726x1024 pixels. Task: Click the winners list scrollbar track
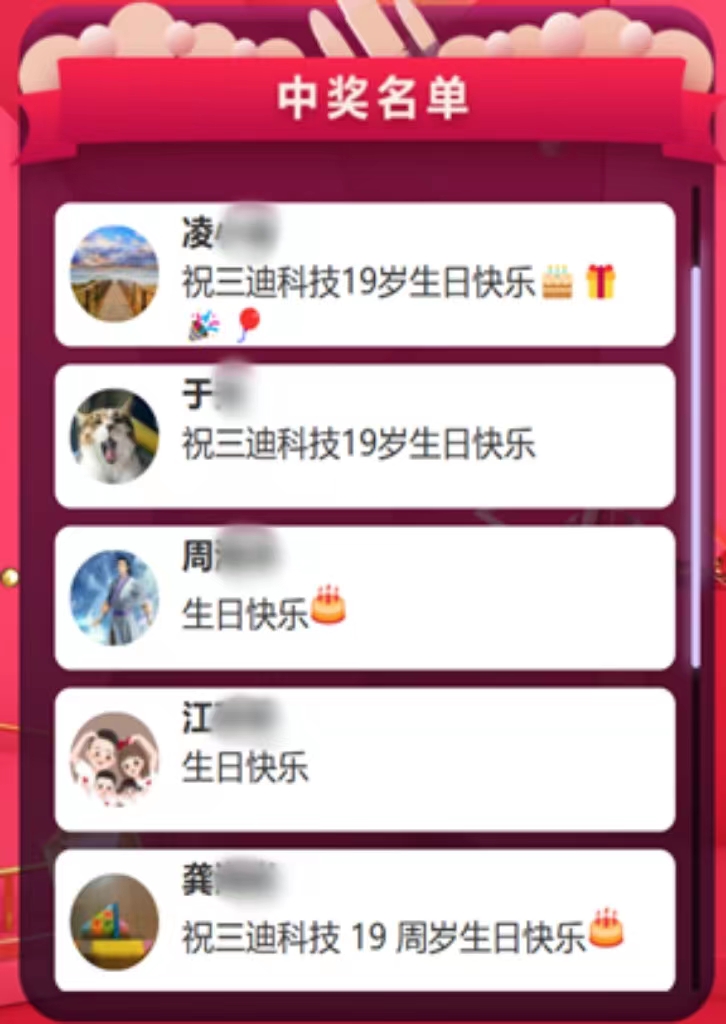click(696, 820)
